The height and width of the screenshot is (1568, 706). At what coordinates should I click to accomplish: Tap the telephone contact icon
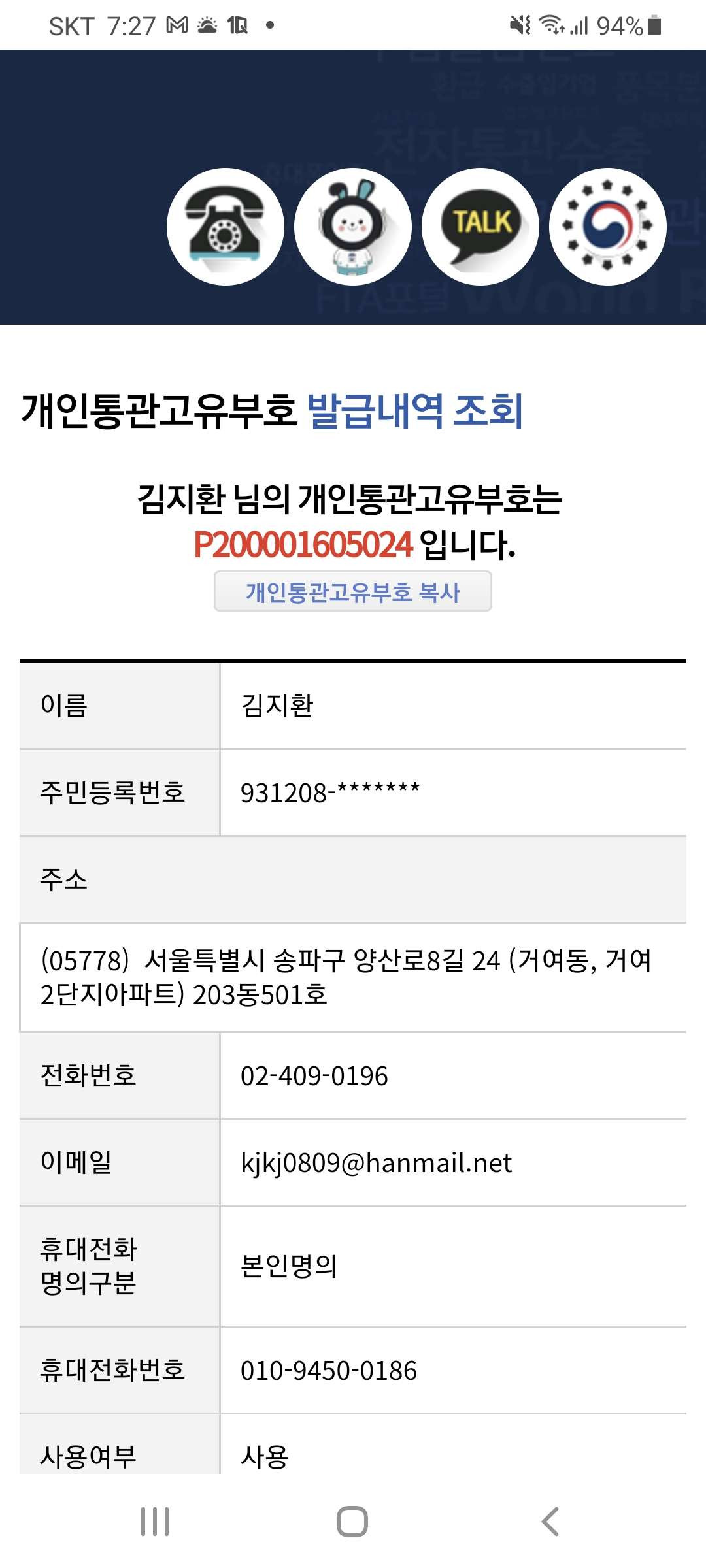coord(226,227)
